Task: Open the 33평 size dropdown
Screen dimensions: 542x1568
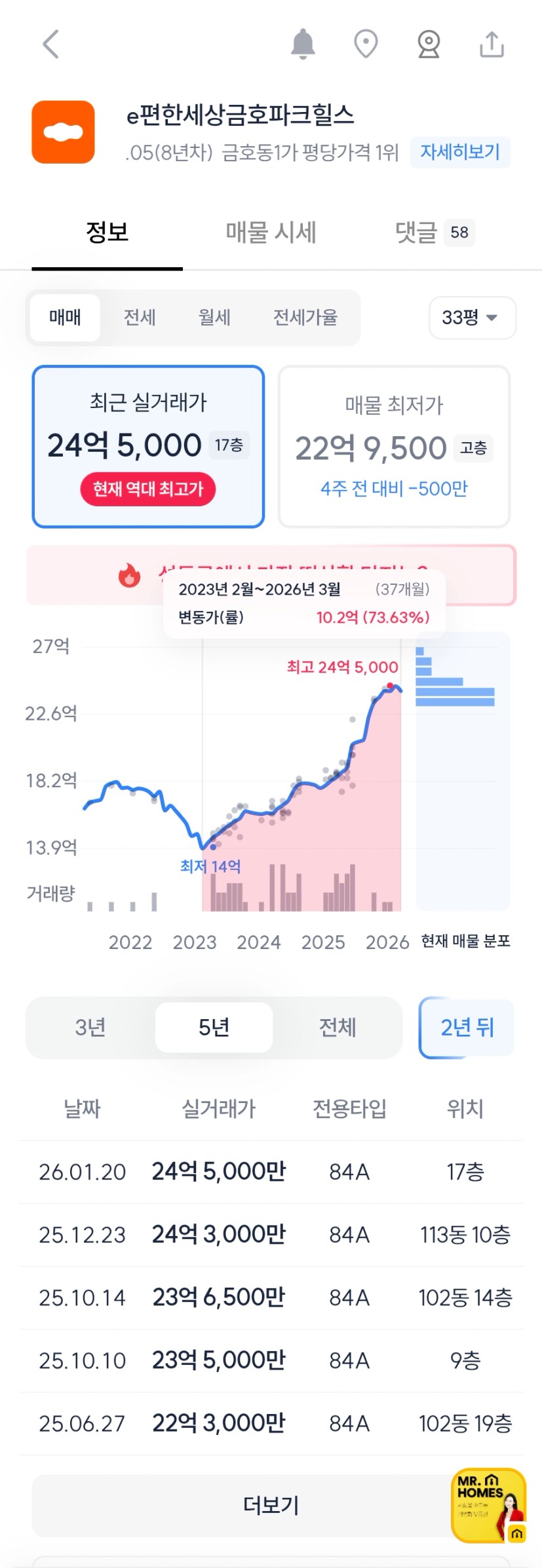Action: click(x=472, y=318)
